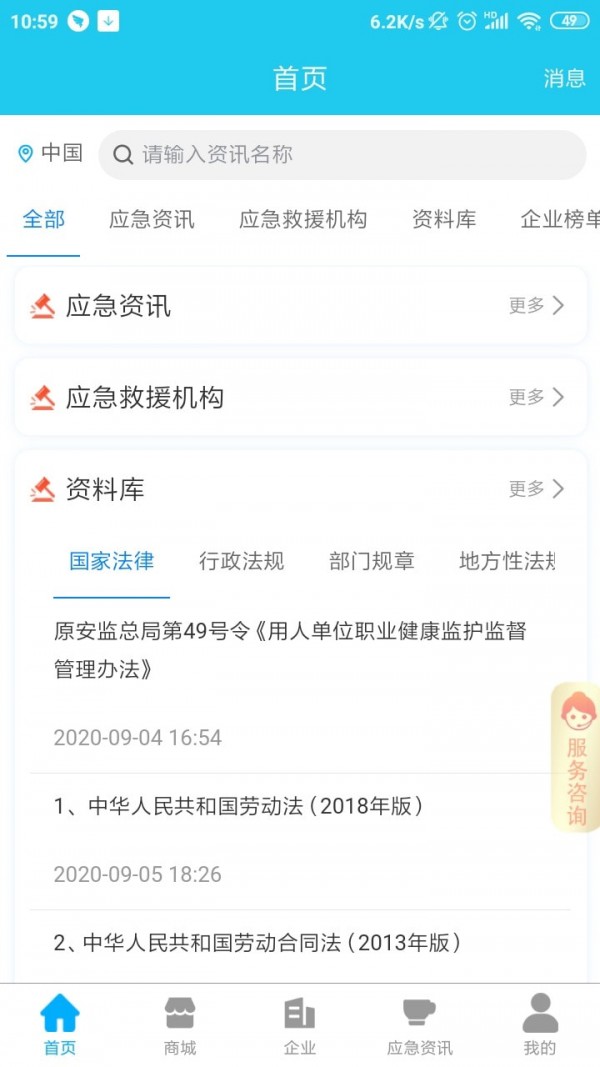600x1067 pixels.
Task: Open 消息 messages in the top bar
Action: [x=564, y=78]
